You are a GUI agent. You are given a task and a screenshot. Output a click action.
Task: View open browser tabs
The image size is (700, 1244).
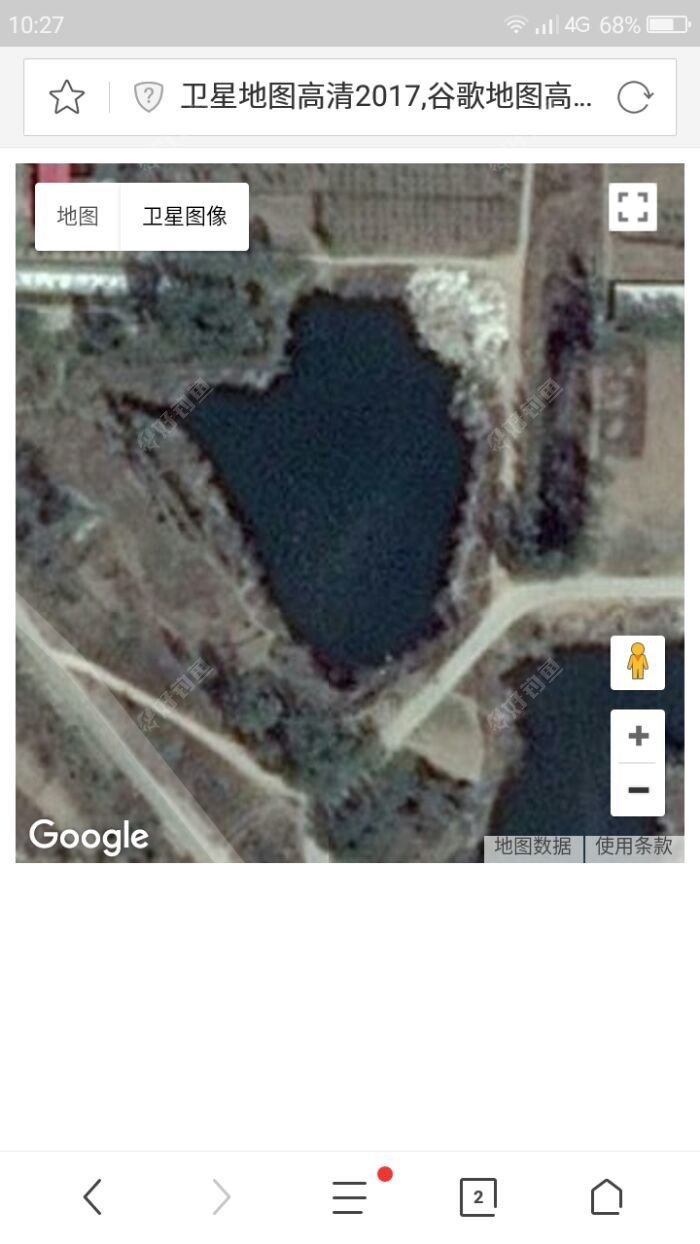tap(478, 1196)
